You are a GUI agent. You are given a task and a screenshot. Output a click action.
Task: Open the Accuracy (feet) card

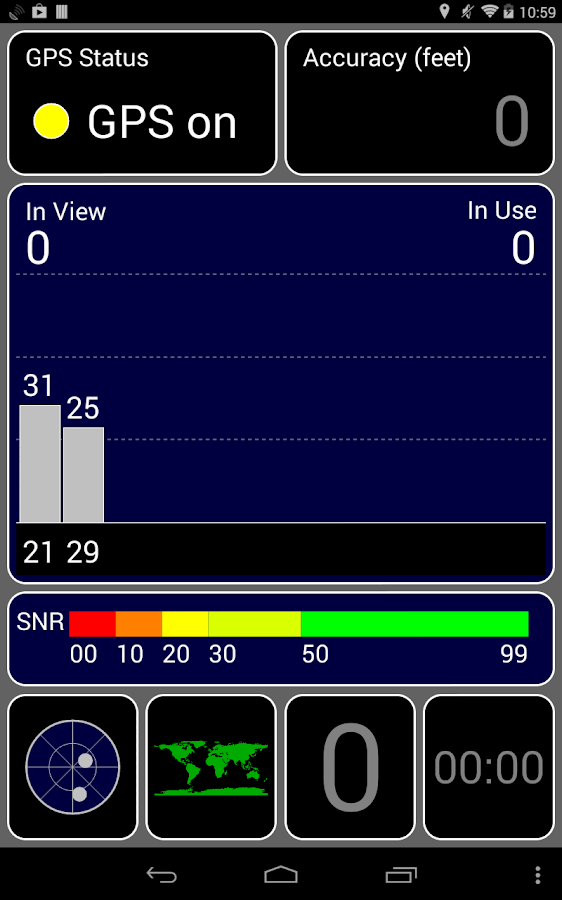[420, 103]
